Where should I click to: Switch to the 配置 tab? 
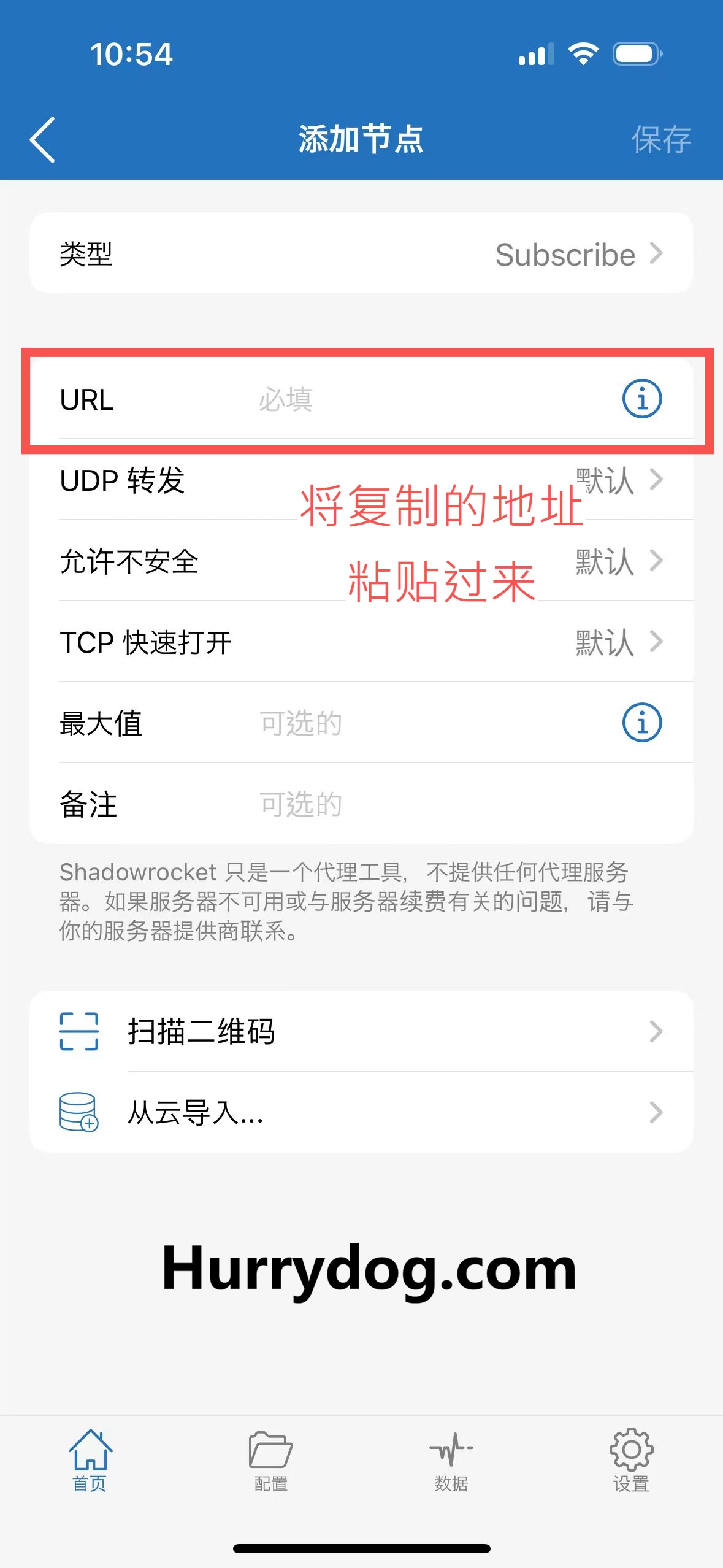[x=270, y=1460]
